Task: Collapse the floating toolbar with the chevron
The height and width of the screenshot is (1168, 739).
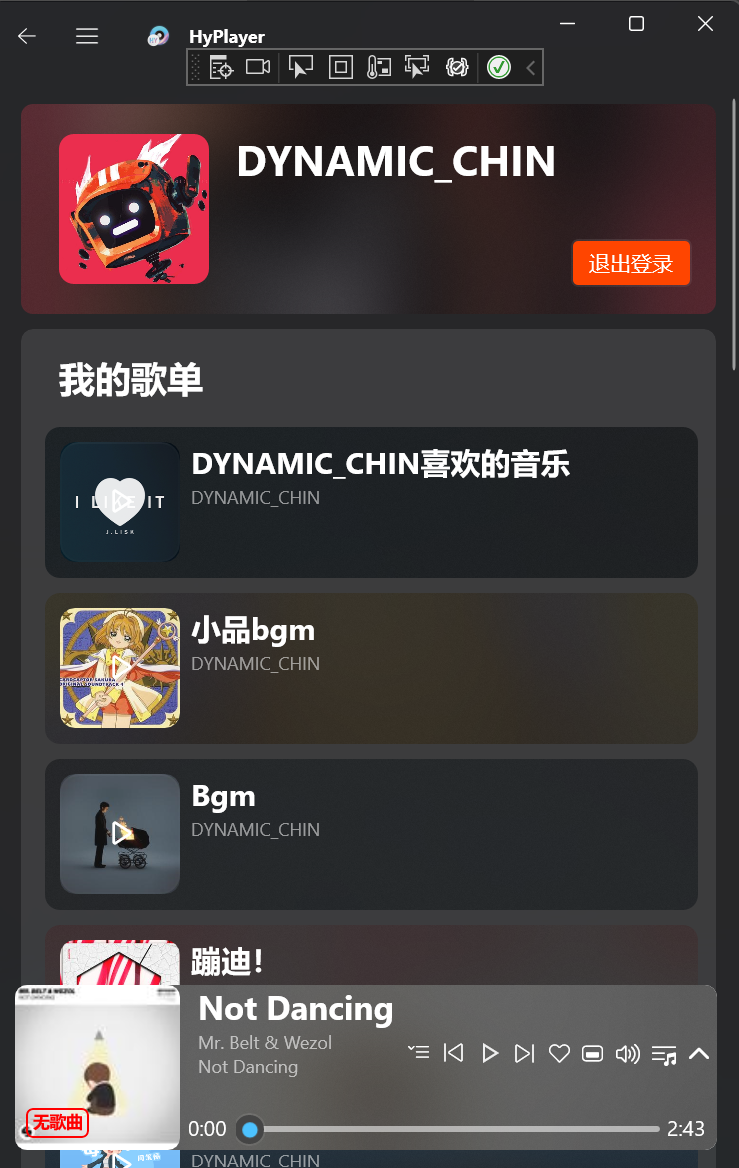Action: 528,67
